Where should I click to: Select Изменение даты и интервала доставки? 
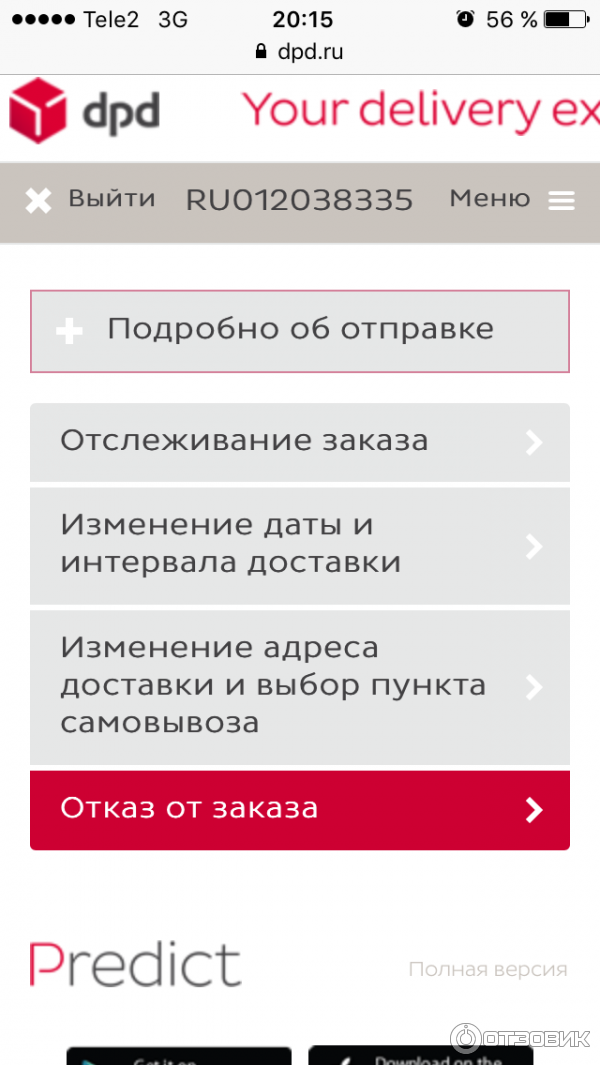click(x=300, y=545)
